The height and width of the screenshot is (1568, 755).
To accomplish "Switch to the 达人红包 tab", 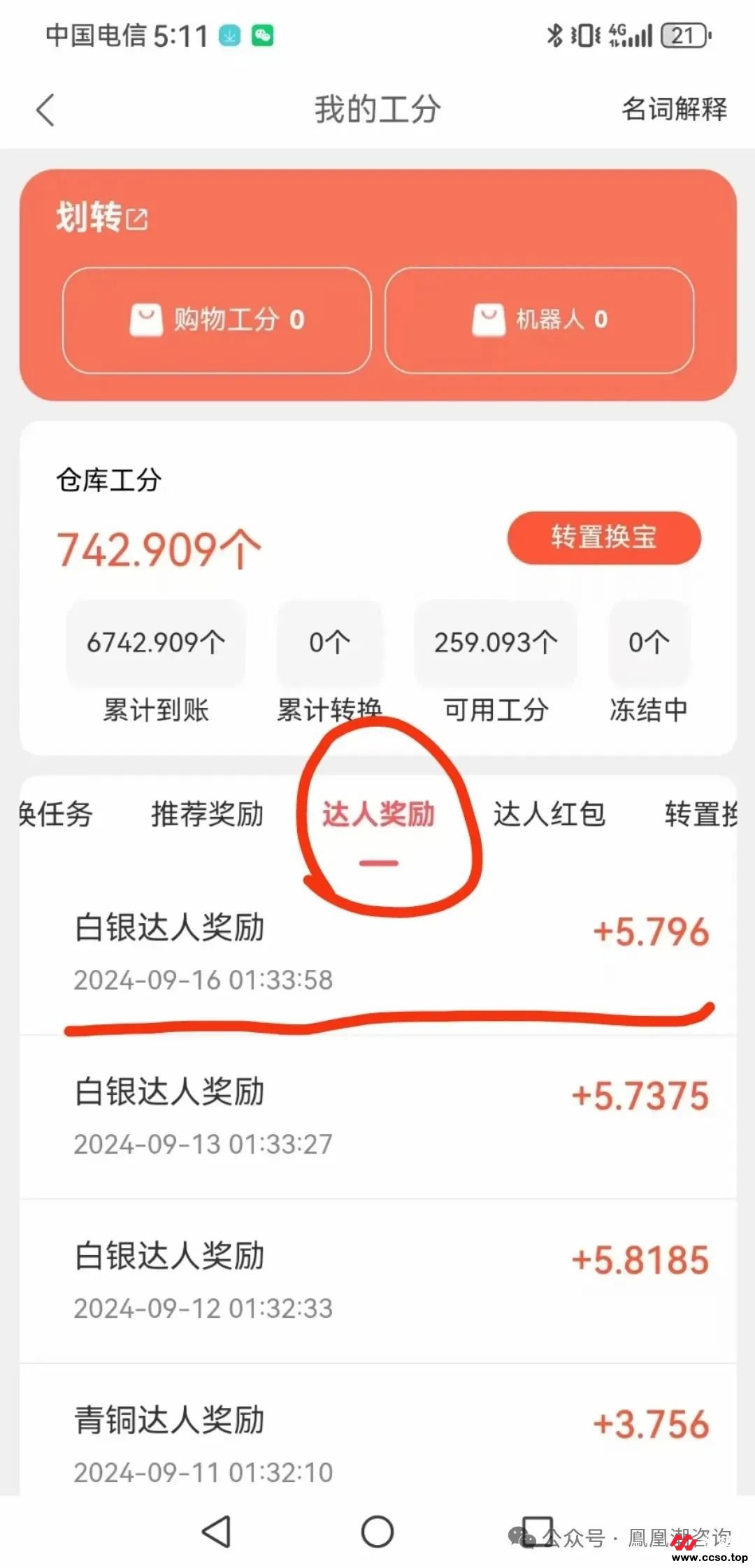I will point(549,814).
